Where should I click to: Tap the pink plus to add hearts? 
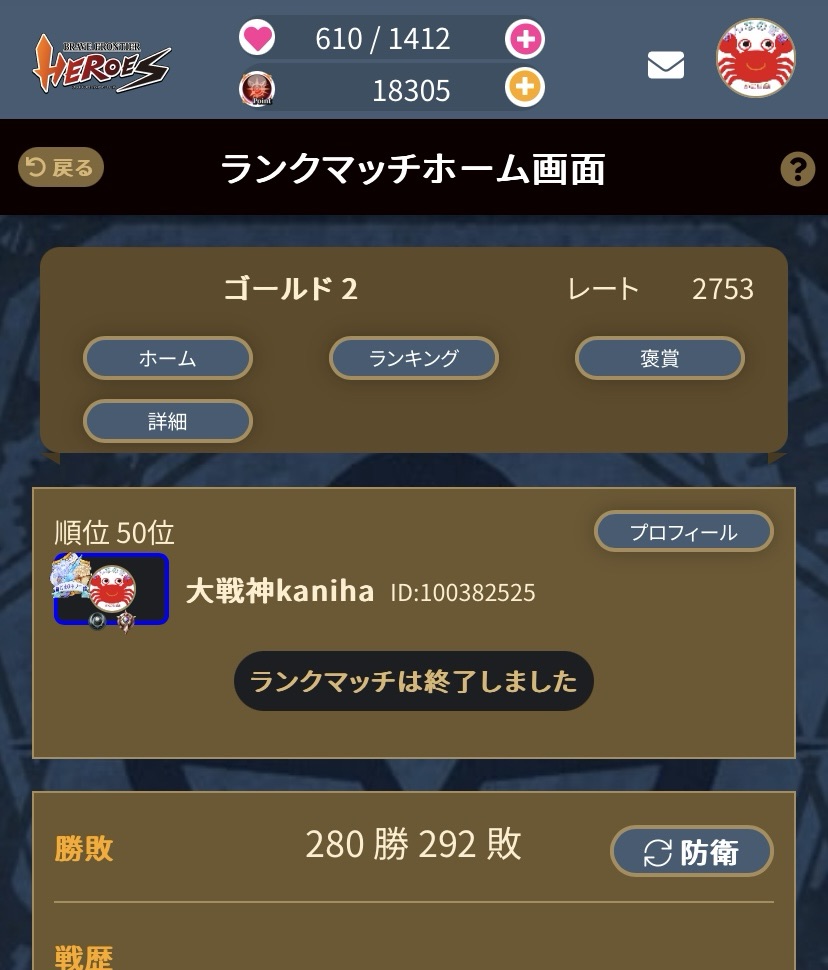[525, 39]
